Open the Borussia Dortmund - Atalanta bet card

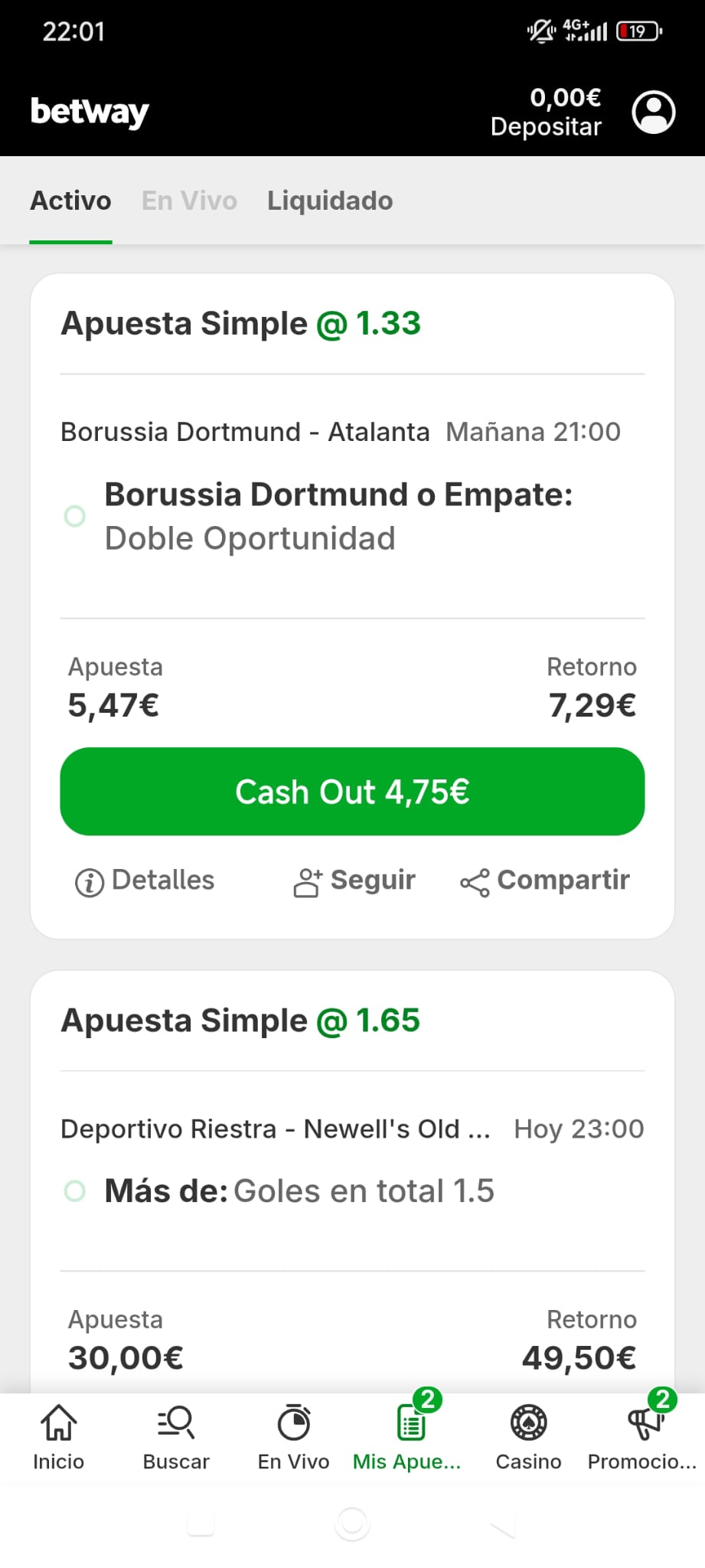[x=245, y=432]
